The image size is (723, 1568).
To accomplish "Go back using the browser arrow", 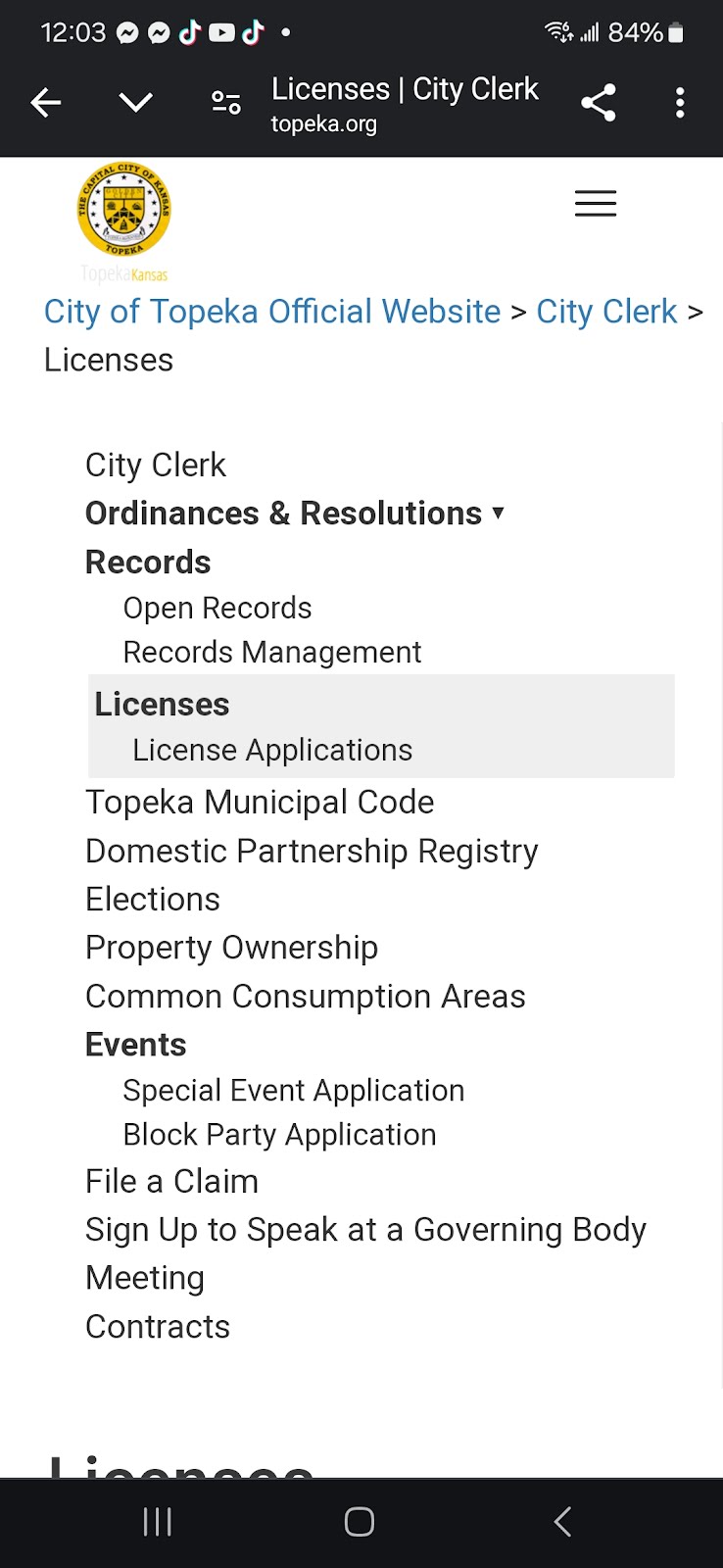I will pyautogui.click(x=46, y=103).
